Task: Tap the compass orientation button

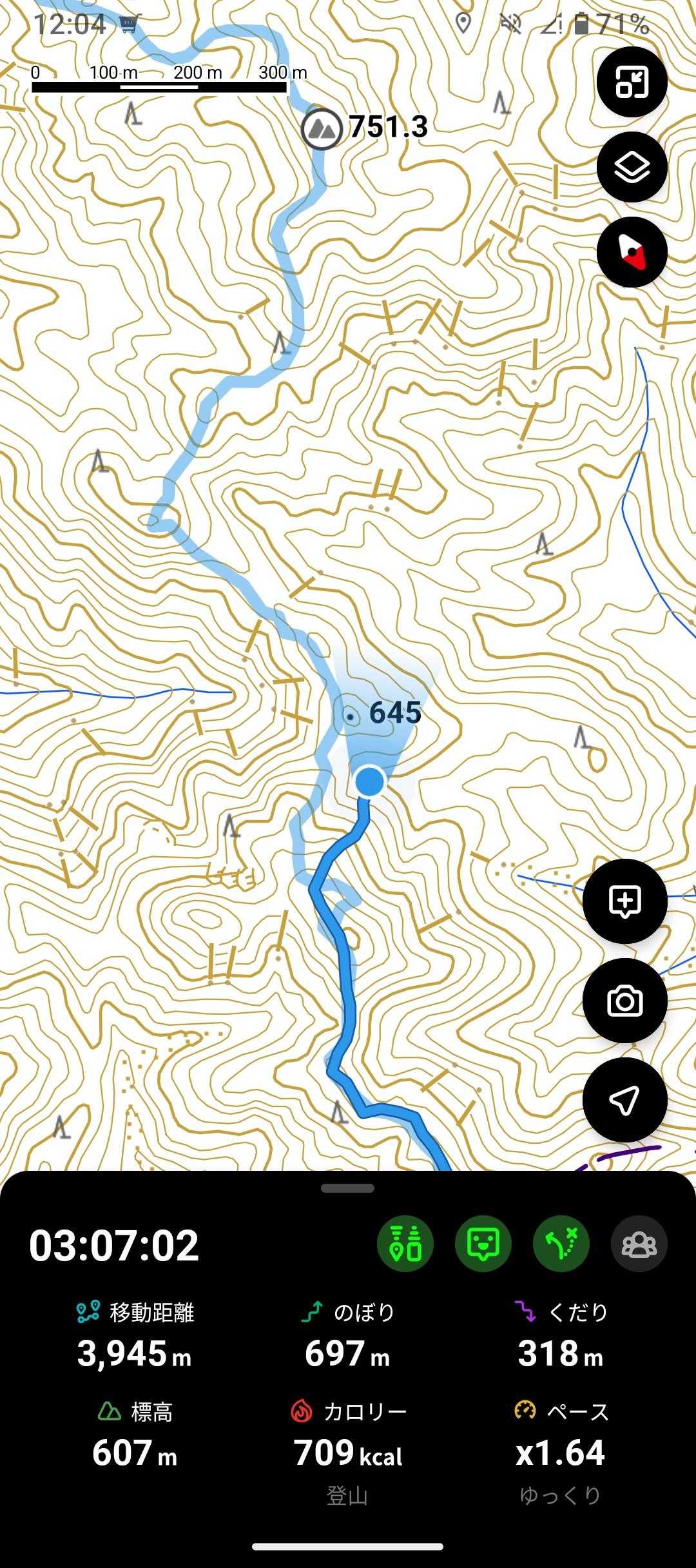Action: [x=632, y=252]
